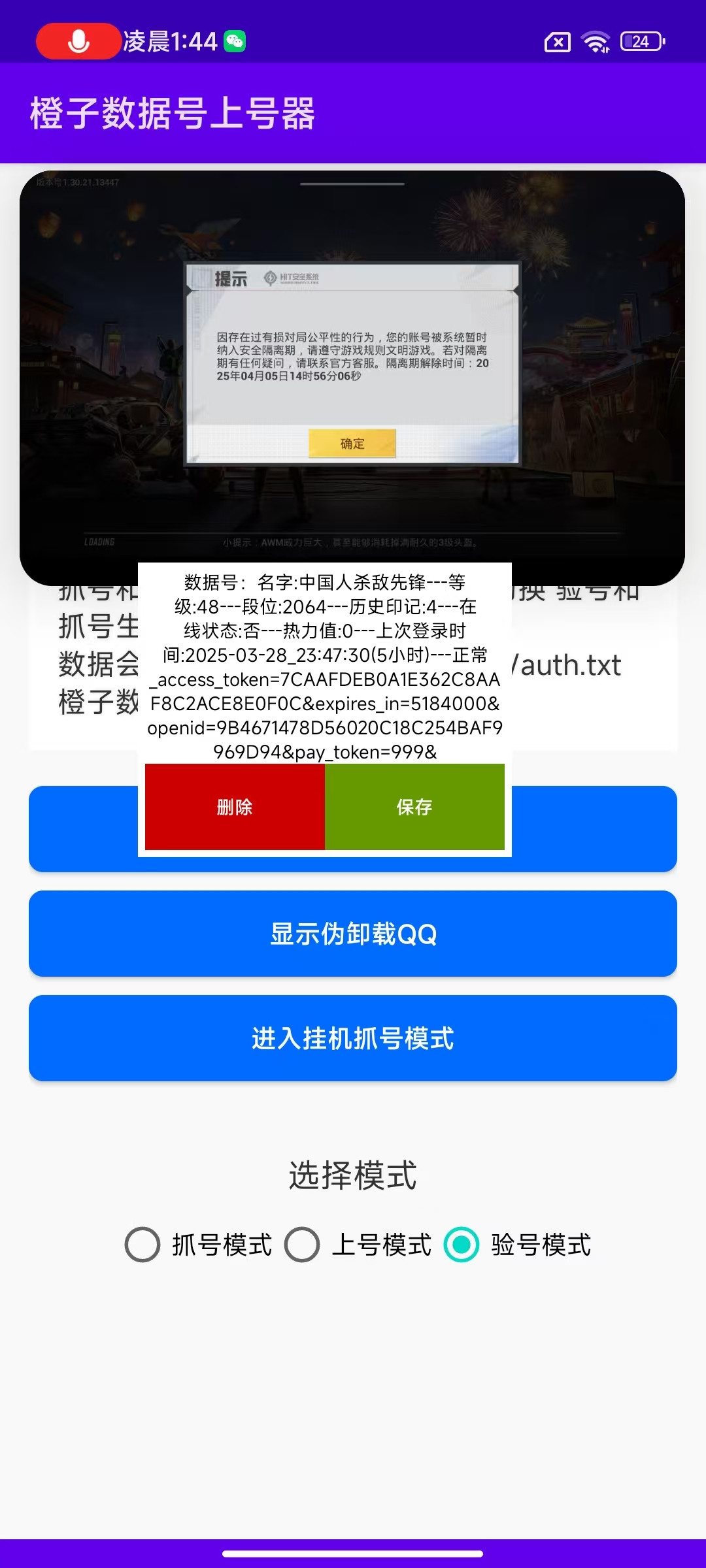The image size is (706, 1568).
Task: Enter 进入挂机抓号模式
Action: click(353, 1038)
